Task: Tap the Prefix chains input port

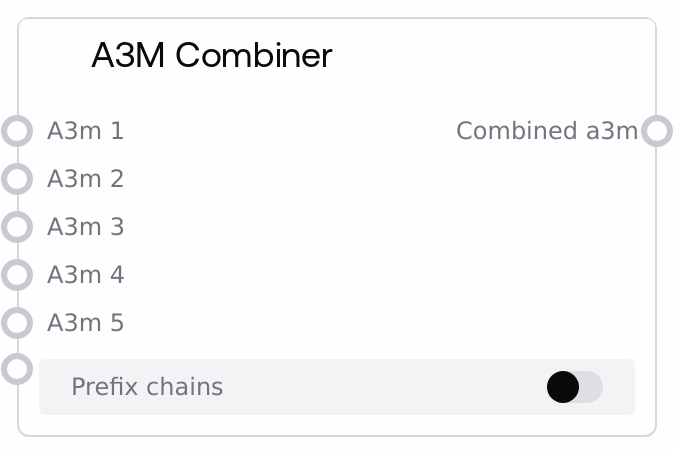Action: point(17,369)
